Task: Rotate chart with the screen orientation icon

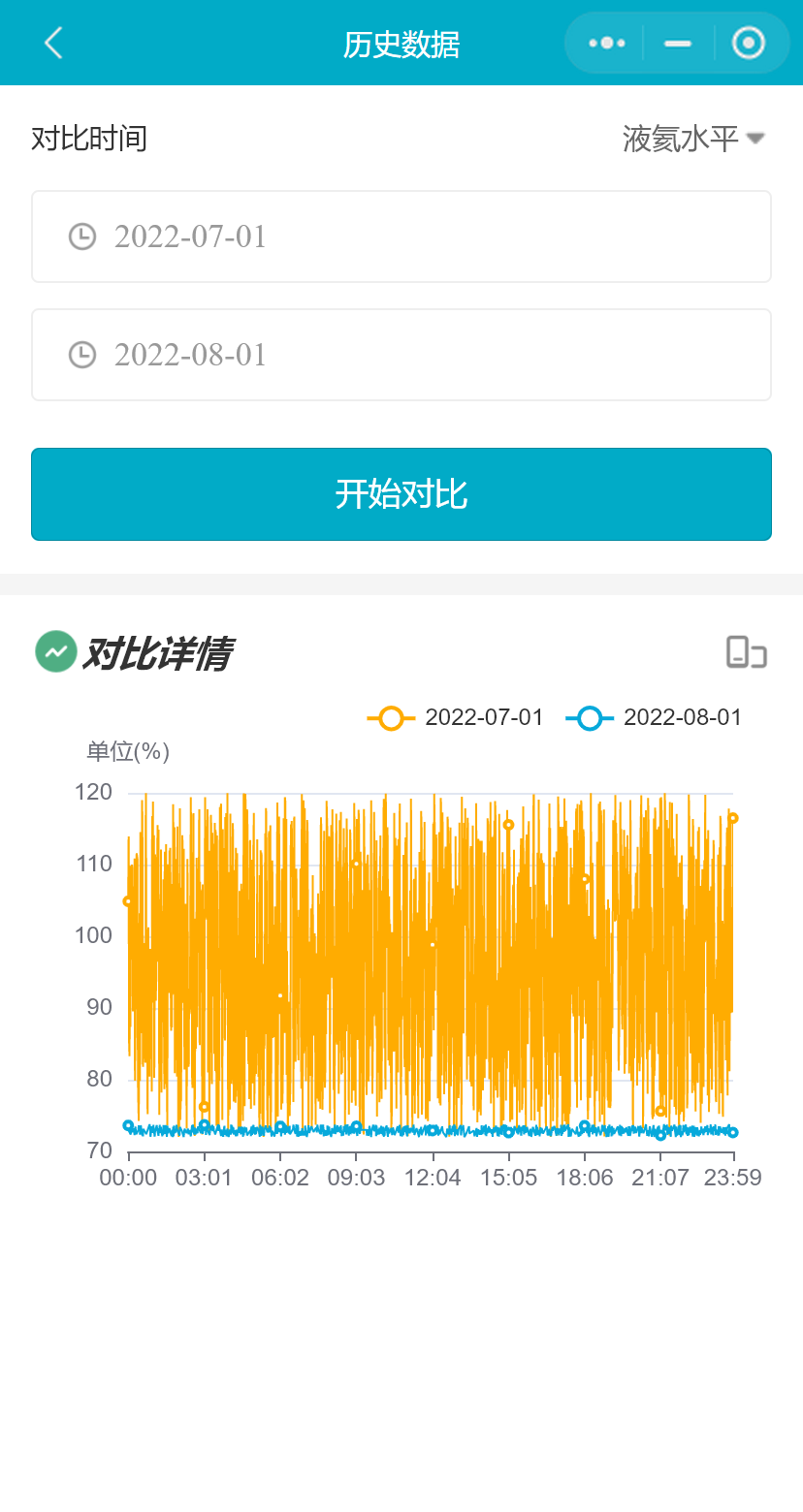Action: (x=746, y=652)
